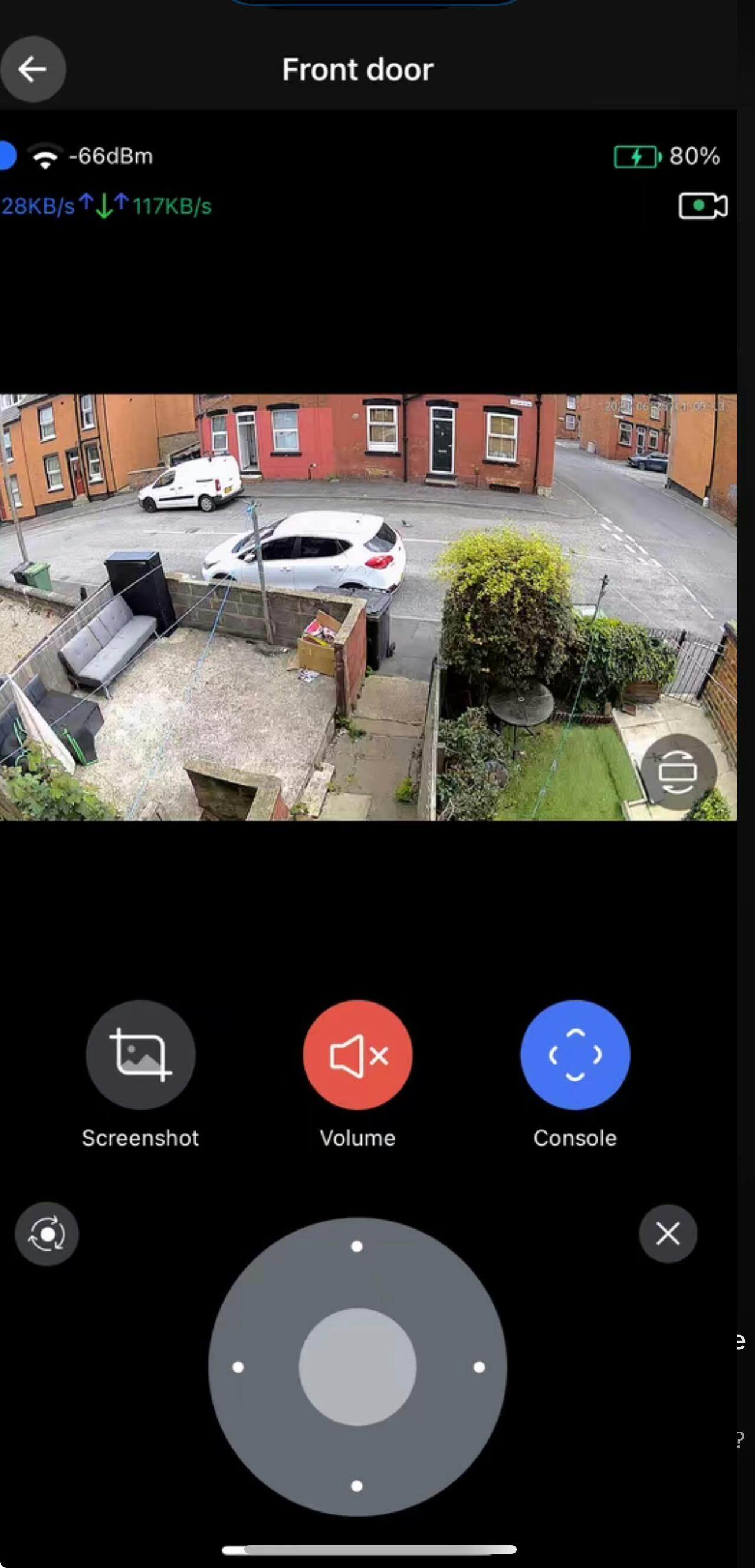The width and height of the screenshot is (755, 1568).
Task: Pan camera right with right joystick dot
Action: (480, 1367)
